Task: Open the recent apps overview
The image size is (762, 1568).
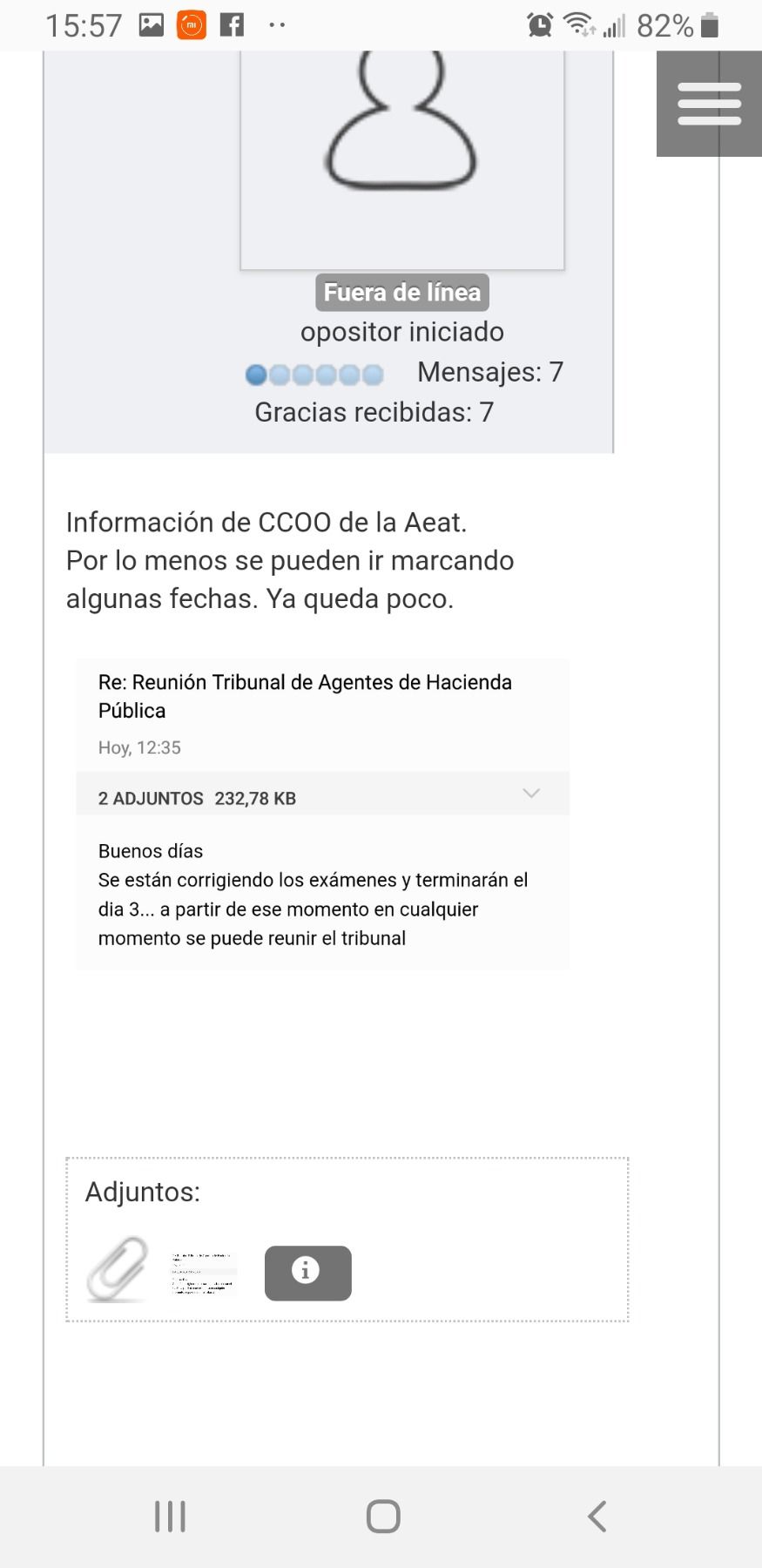Action: click(x=170, y=1517)
